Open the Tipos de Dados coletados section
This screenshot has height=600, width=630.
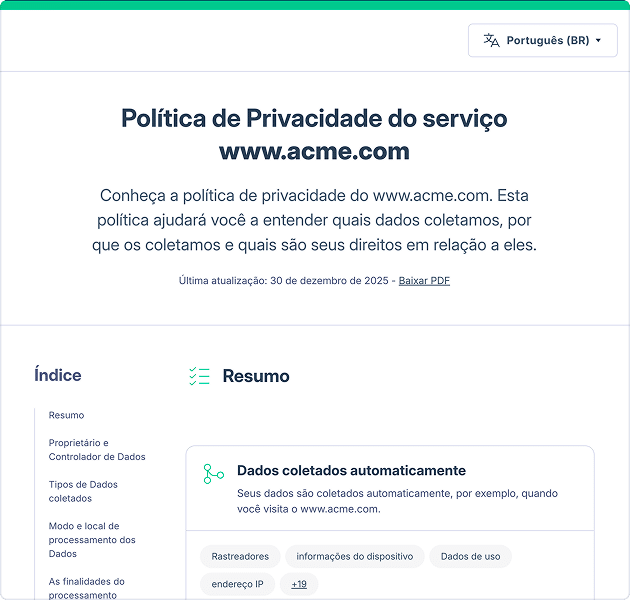click(83, 491)
